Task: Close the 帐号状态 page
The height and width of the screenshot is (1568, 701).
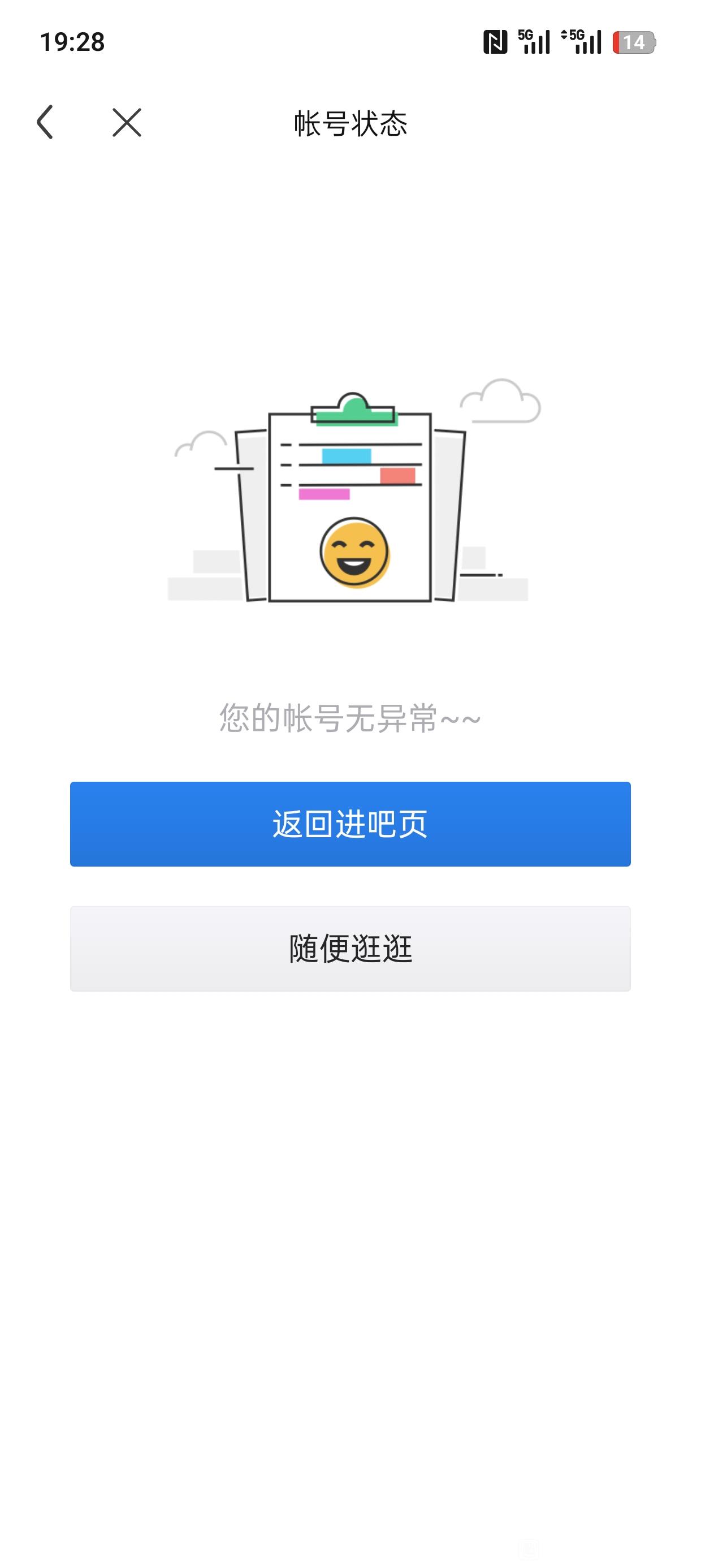Action: 127,122
